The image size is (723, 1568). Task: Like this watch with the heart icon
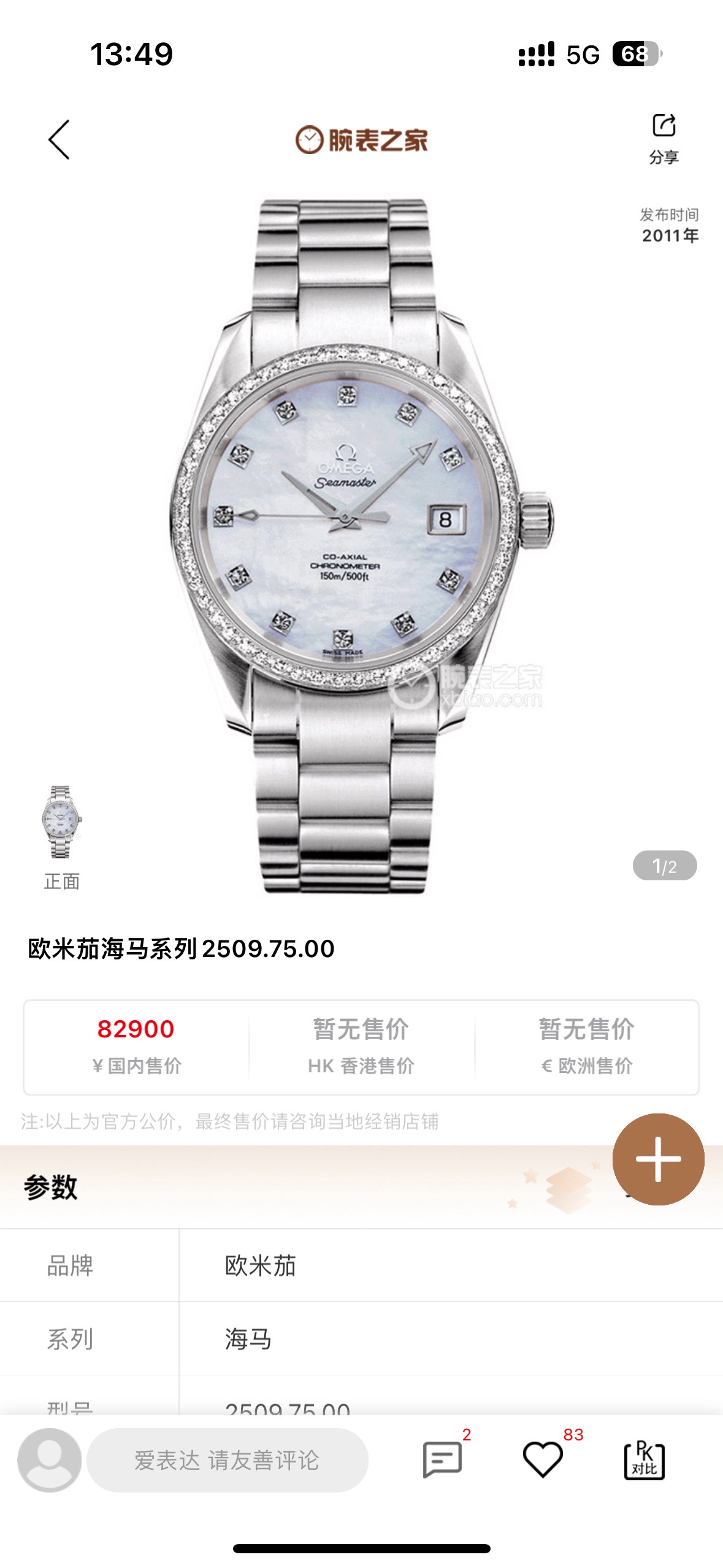[x=543, y=1460]
